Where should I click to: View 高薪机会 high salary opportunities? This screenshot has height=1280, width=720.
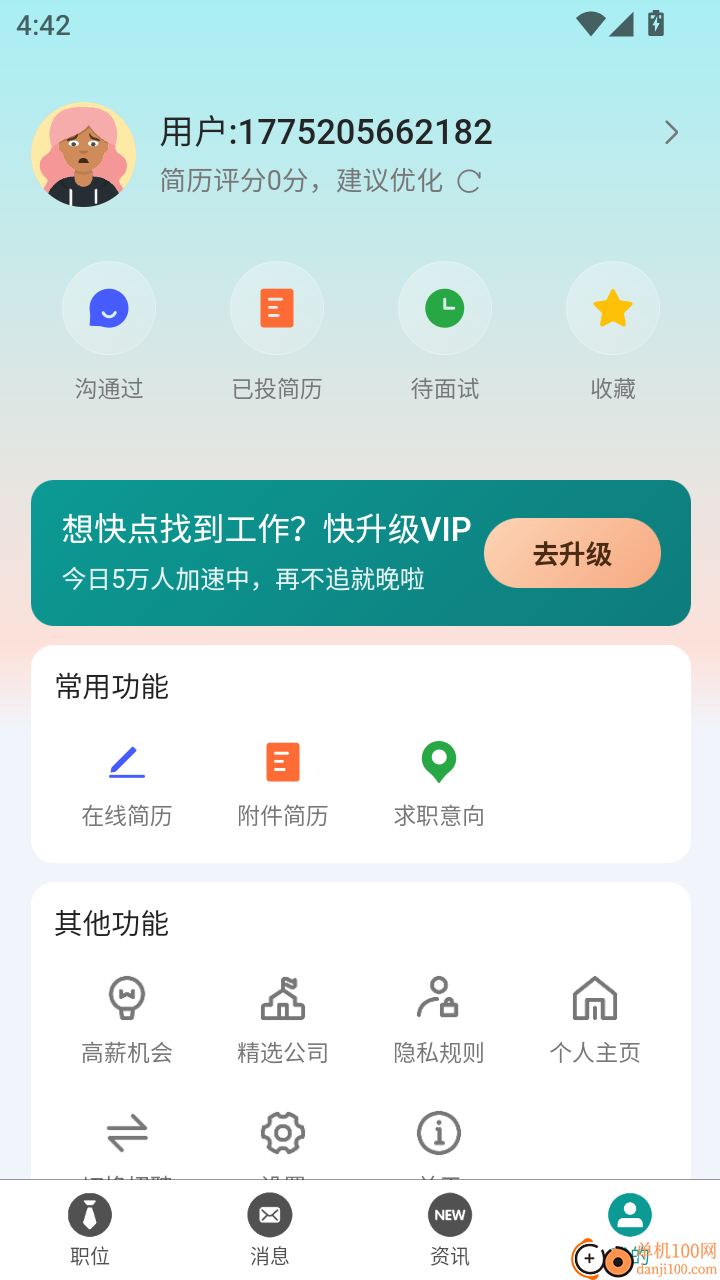(x=126, y=998)
